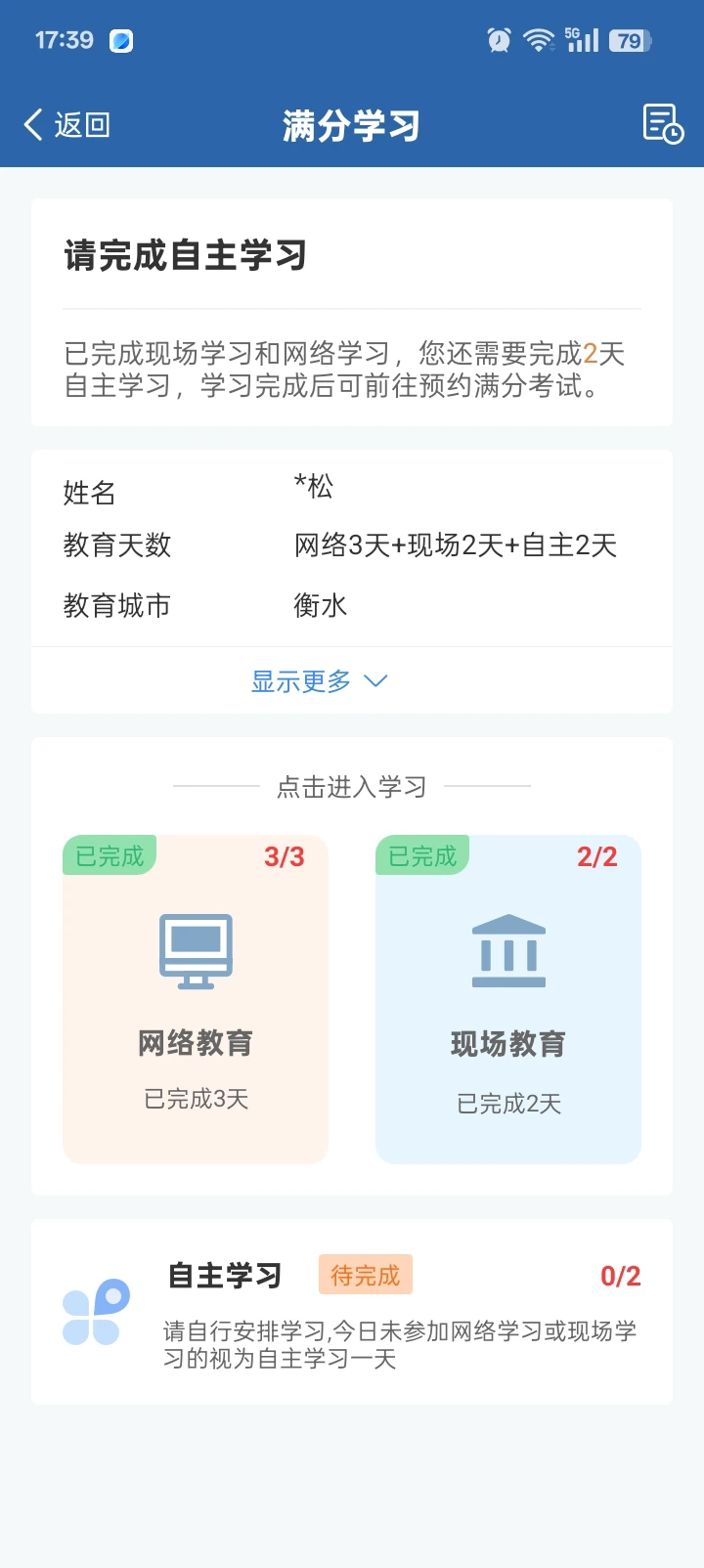Open the 网络教育 card
The height and width of the screenshot is (1568, 704).
pyautogui.click(x=196, y=999)
